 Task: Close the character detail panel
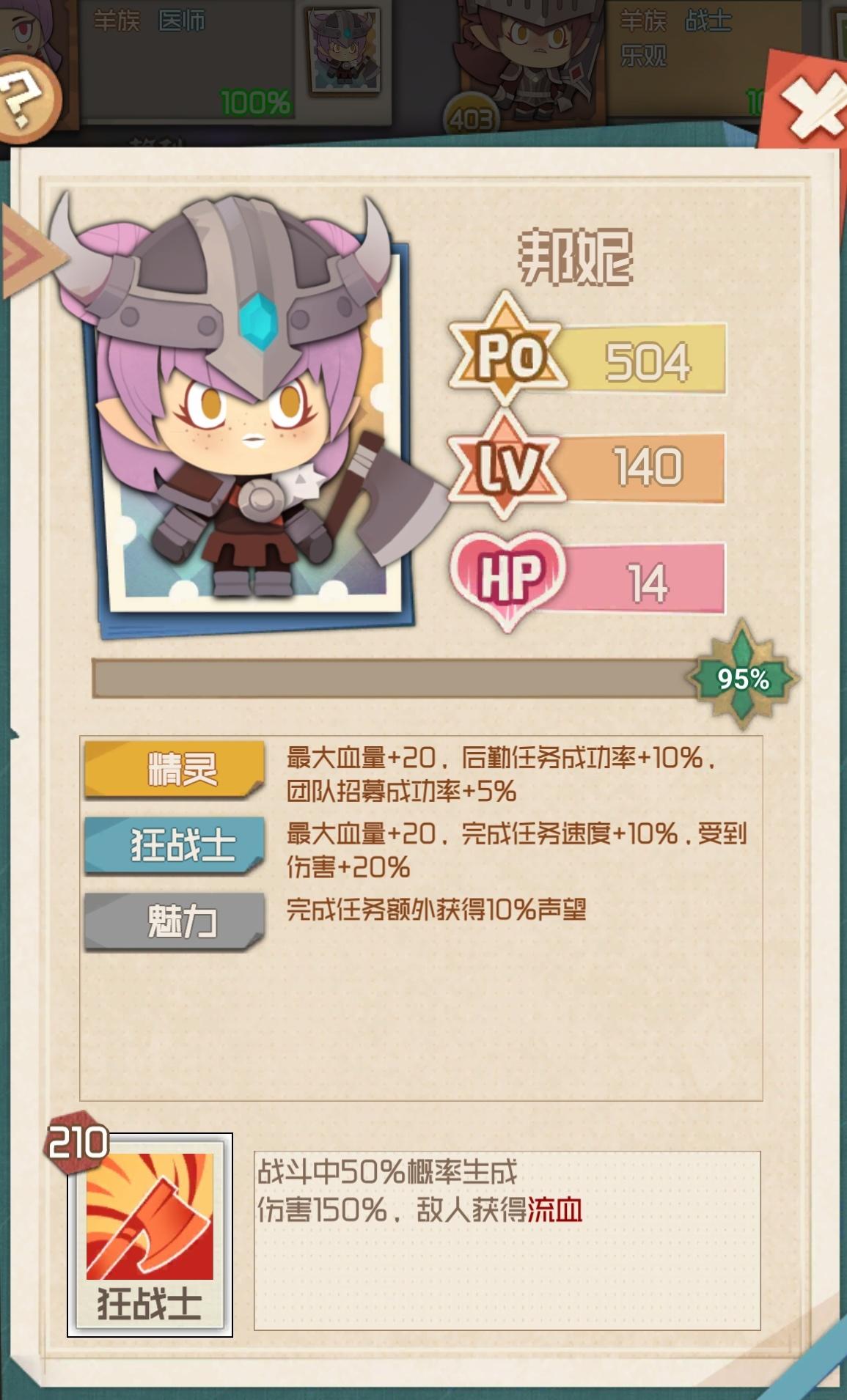tap(812, 107)
